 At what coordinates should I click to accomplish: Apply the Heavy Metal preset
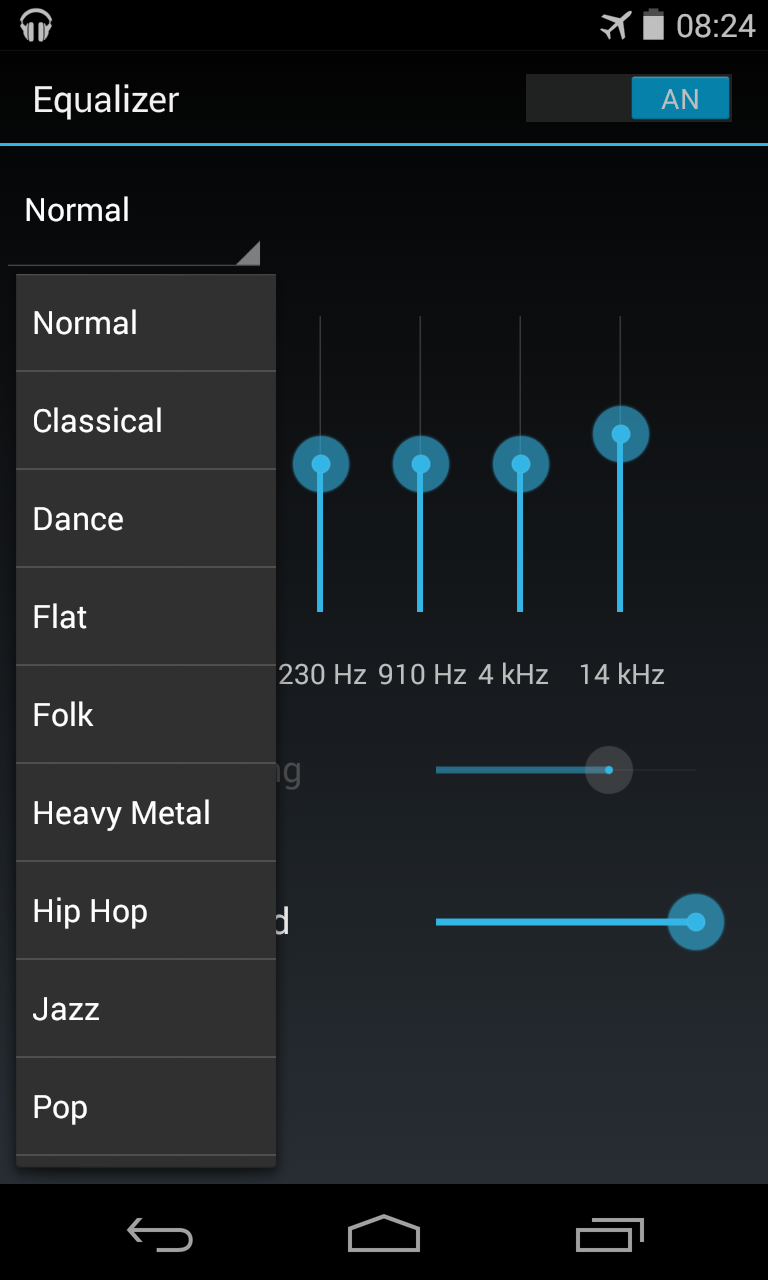click(x=146, y=813)
